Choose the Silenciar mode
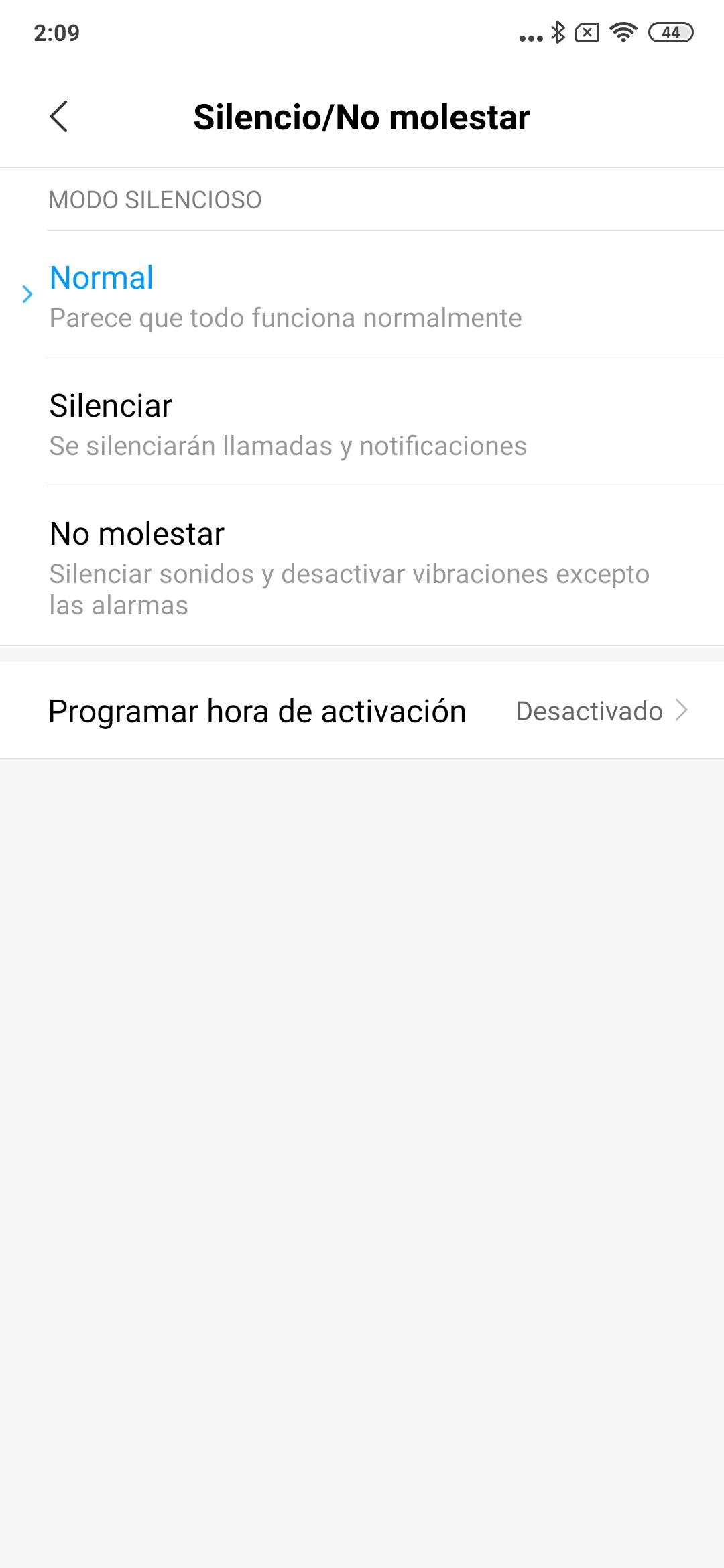 pyautogui.click(x=362, y=423)
